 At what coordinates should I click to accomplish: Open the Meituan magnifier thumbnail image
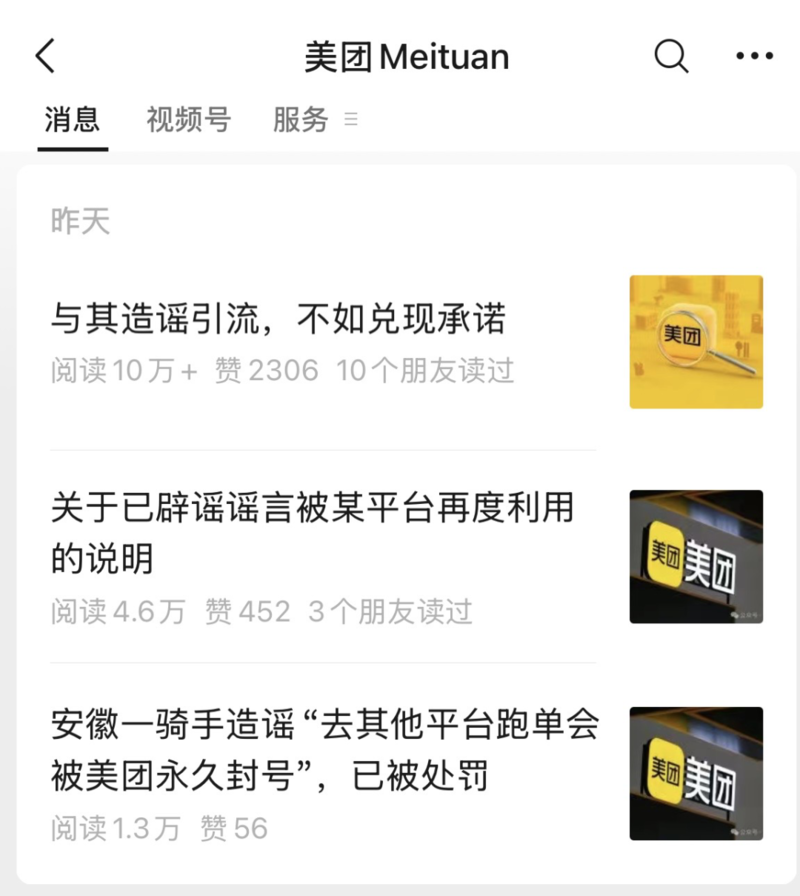696,341
